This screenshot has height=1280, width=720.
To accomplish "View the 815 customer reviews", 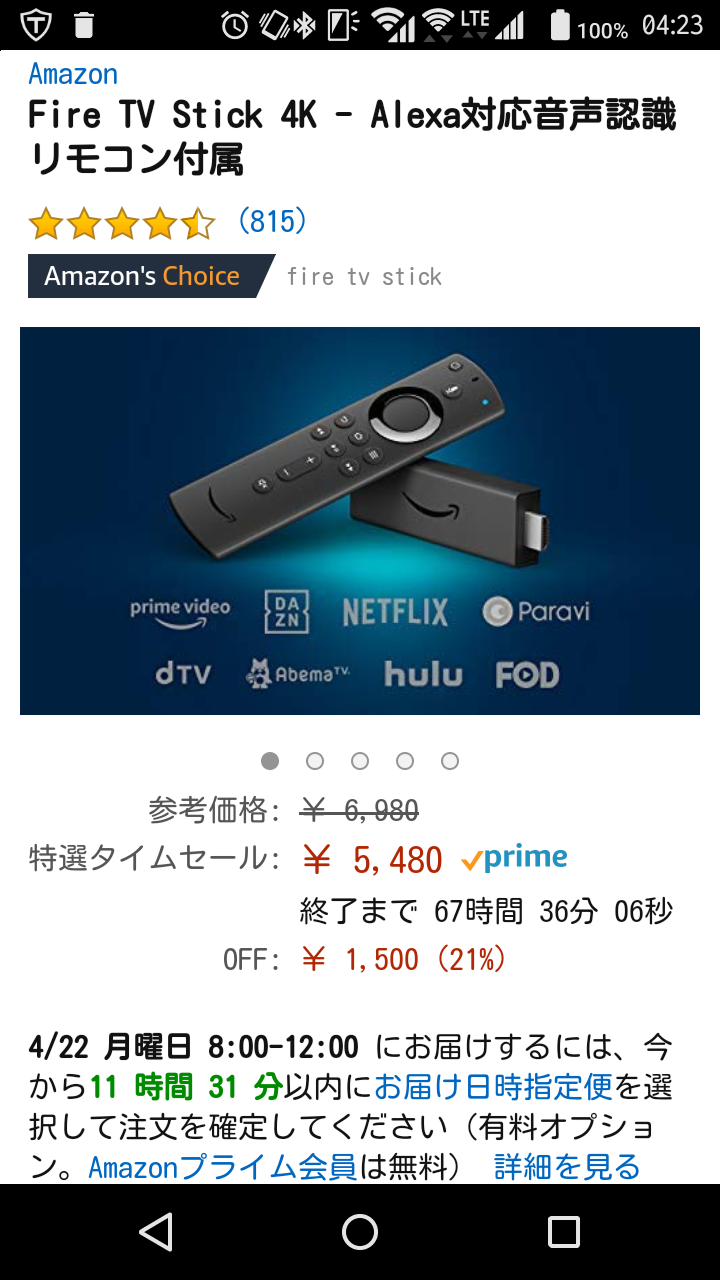I will click(272, 221).
